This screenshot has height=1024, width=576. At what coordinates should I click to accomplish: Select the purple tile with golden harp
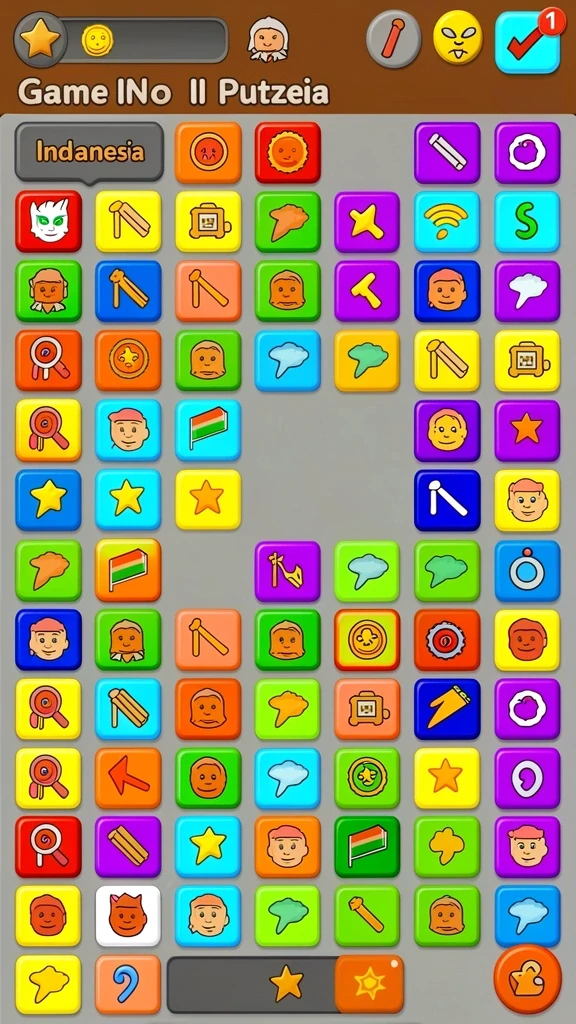coord(287,570)
